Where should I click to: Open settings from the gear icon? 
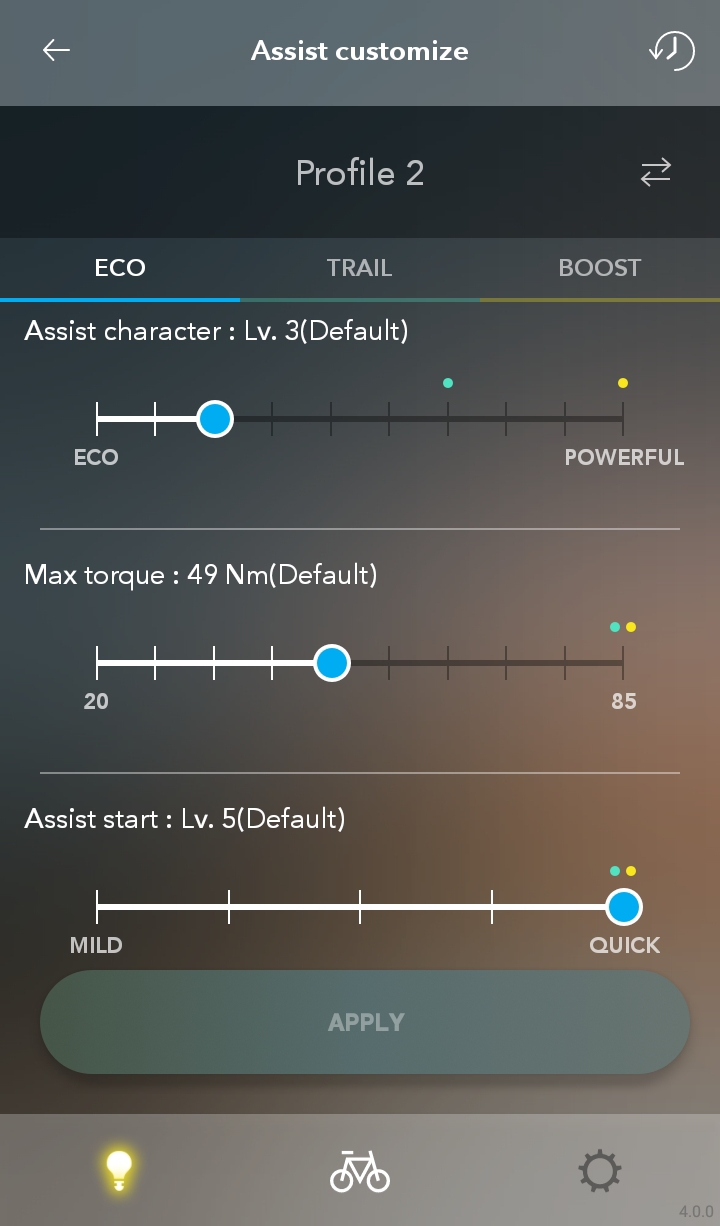599,1170
